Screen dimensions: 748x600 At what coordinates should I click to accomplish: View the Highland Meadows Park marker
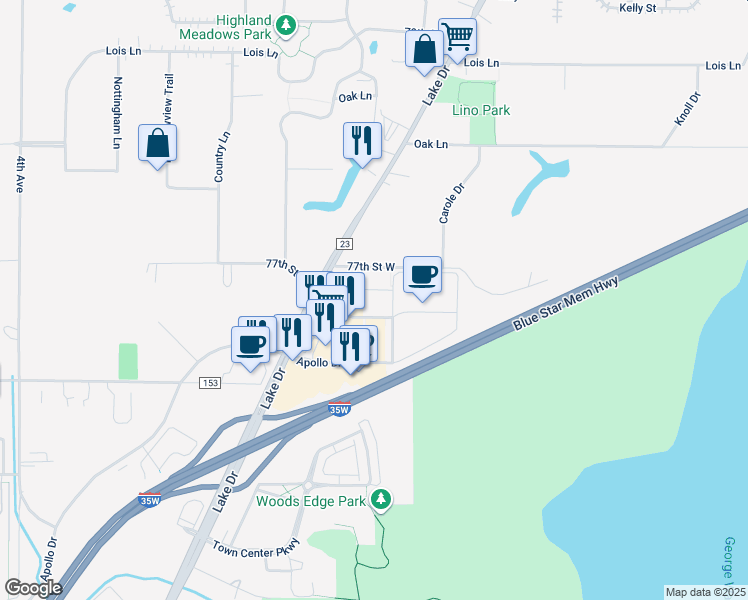click(287, 25)
